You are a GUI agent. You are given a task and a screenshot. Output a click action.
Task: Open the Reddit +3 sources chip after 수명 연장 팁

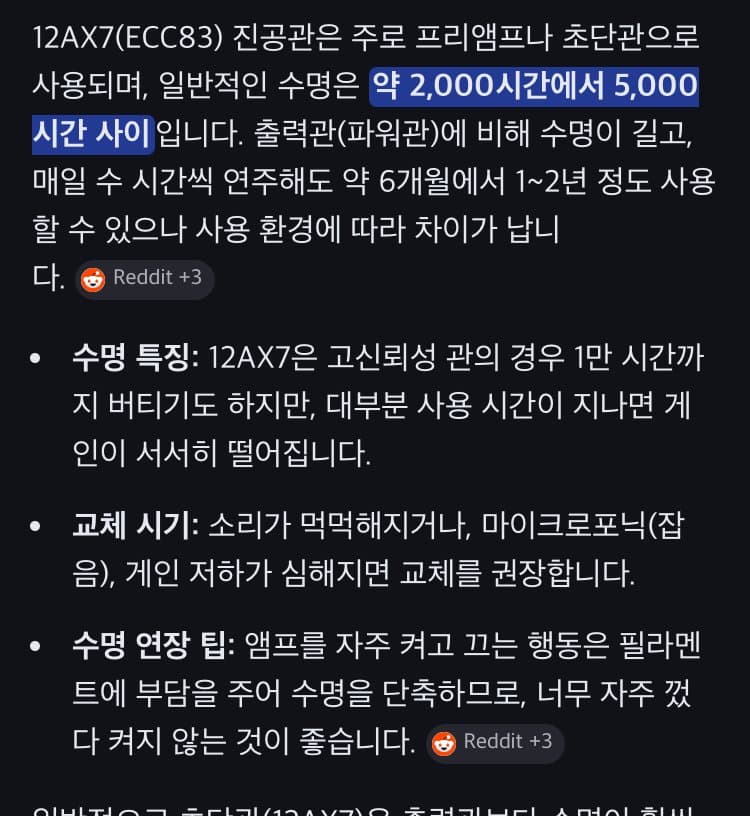[494, 742]
